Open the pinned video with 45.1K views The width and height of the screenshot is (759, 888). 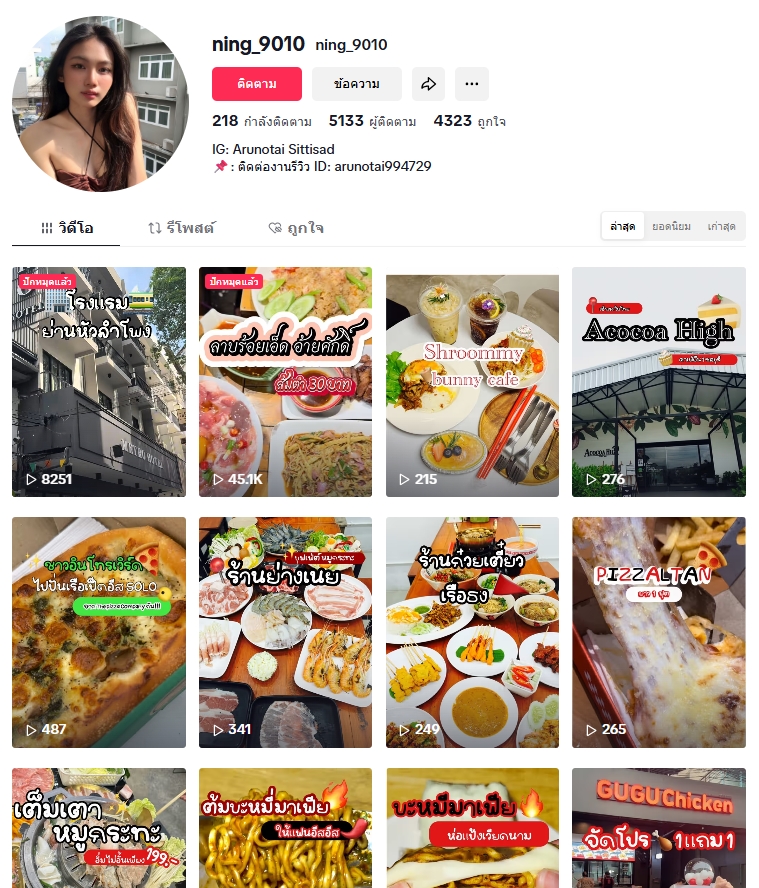(285, 382)
